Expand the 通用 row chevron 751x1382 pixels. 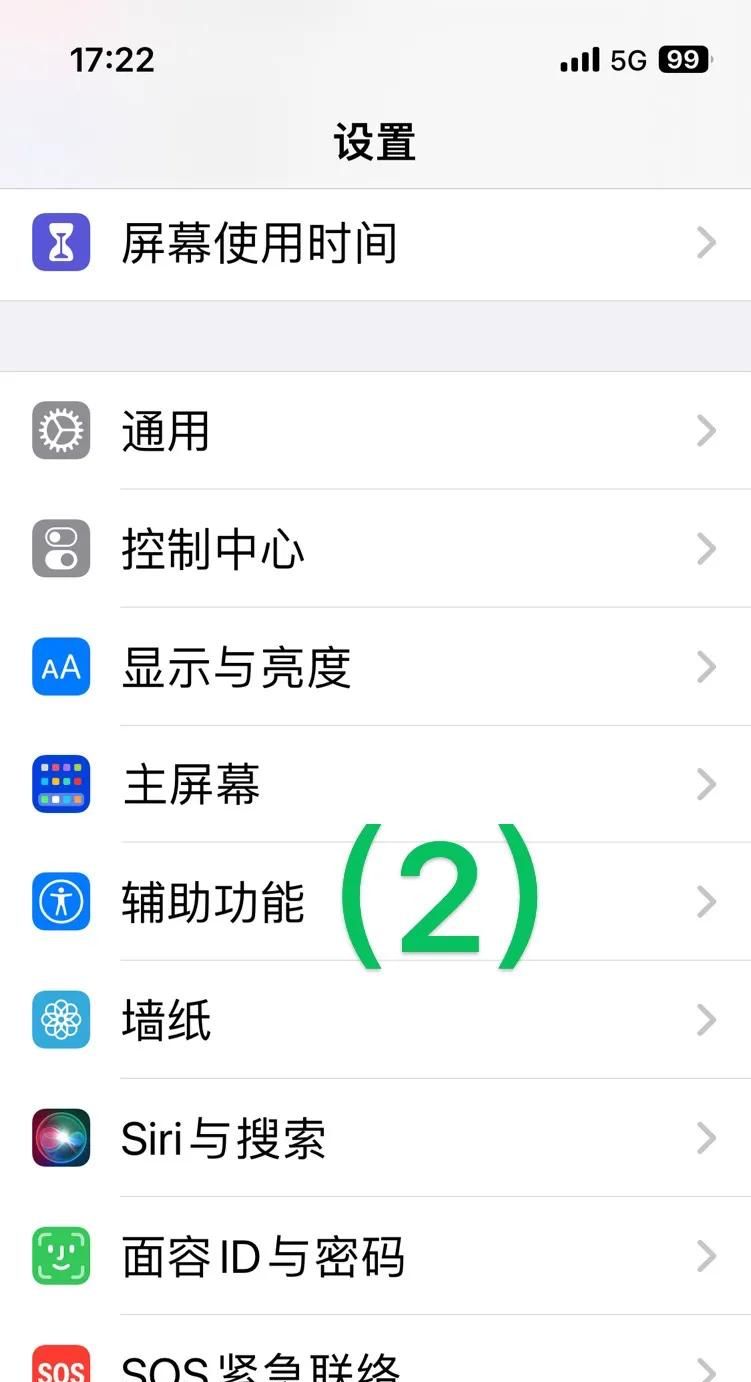click(708, 430)
